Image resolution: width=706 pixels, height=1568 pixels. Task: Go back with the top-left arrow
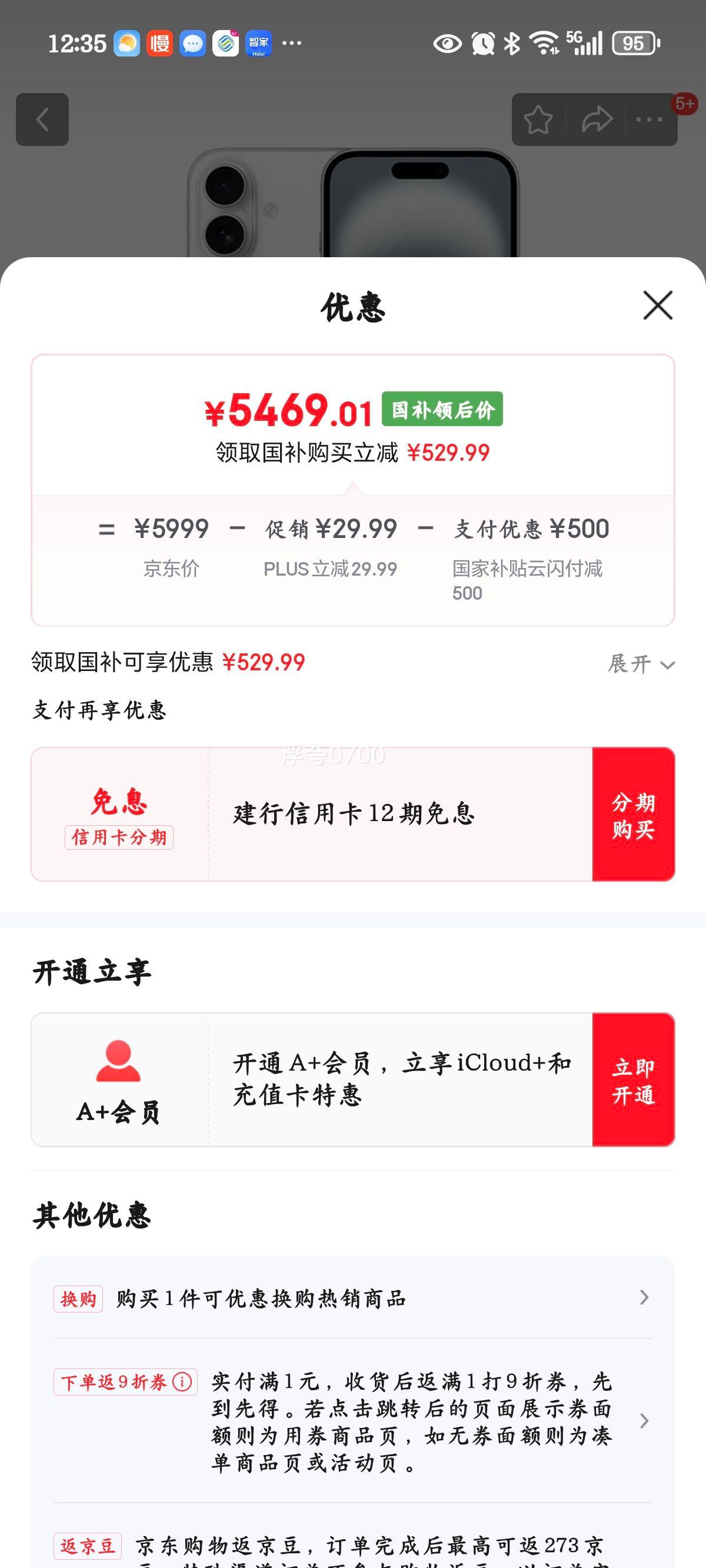pyautogui.click(x=42, y=119)
